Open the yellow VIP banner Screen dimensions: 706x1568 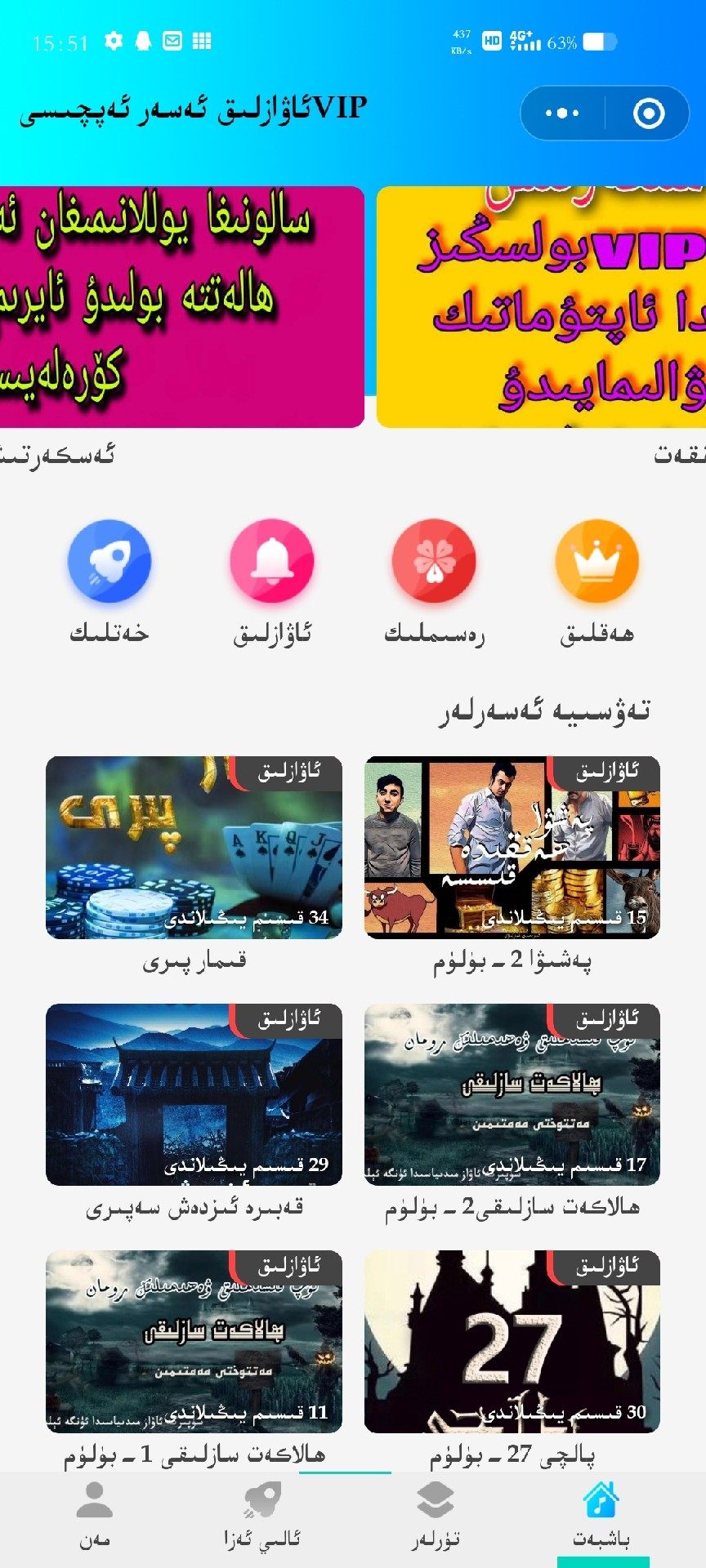coord(541,306)
